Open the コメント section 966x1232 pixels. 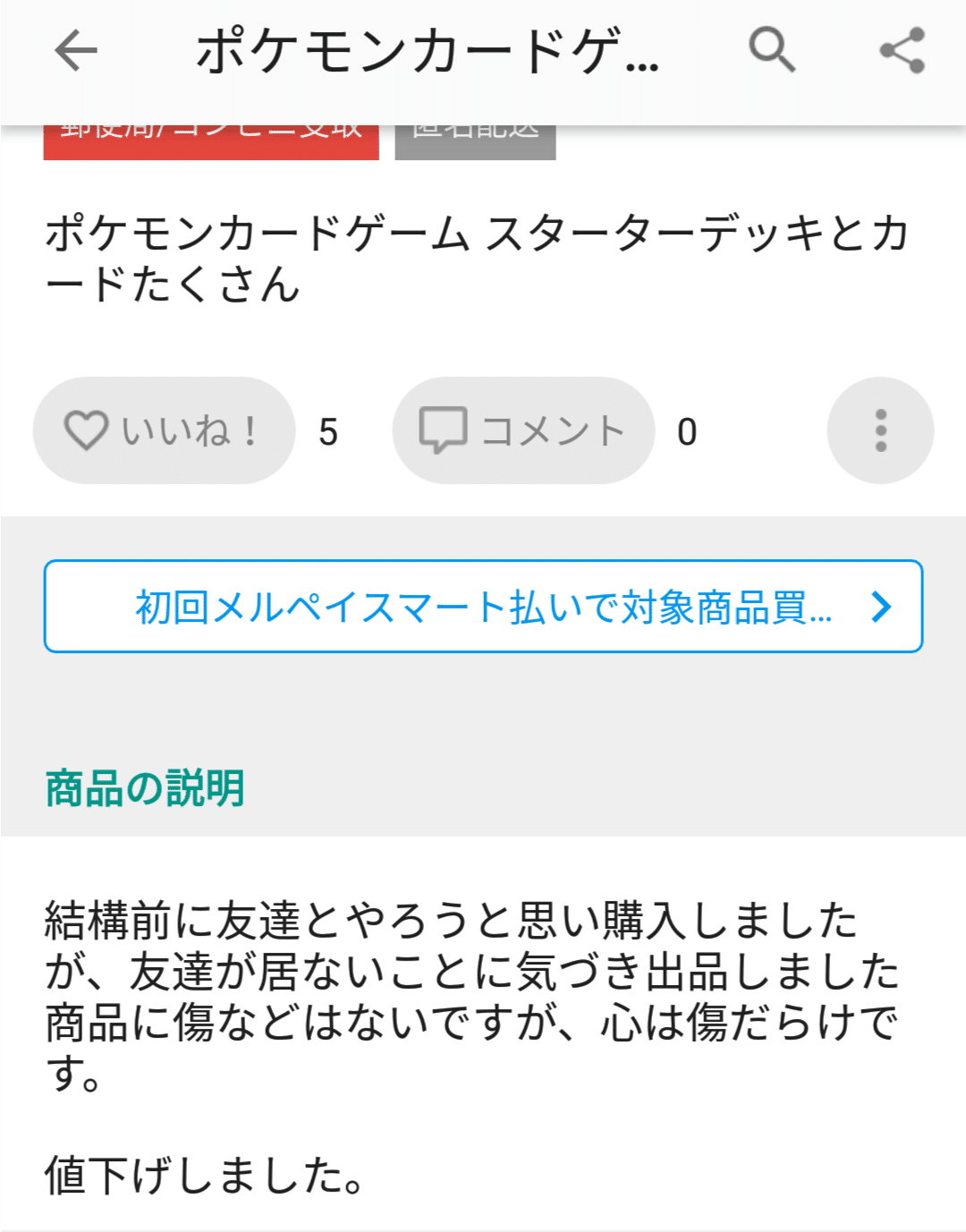pos(523,430)
